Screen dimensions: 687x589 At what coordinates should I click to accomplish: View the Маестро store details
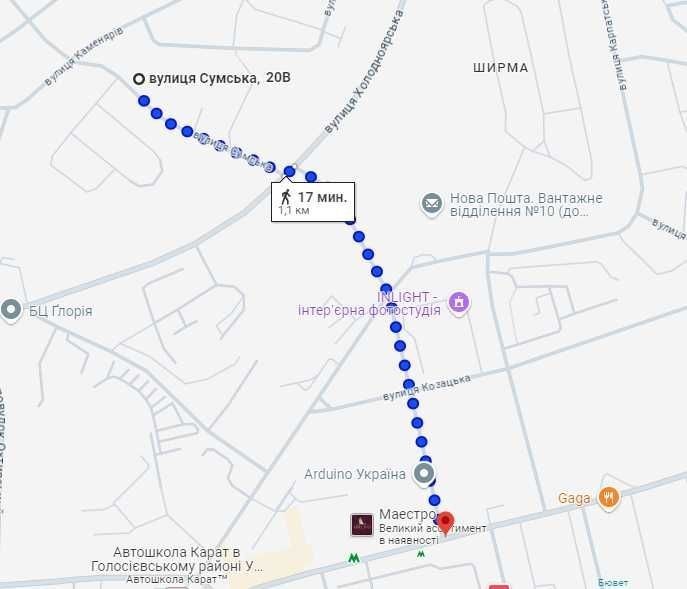pos(362,524)
